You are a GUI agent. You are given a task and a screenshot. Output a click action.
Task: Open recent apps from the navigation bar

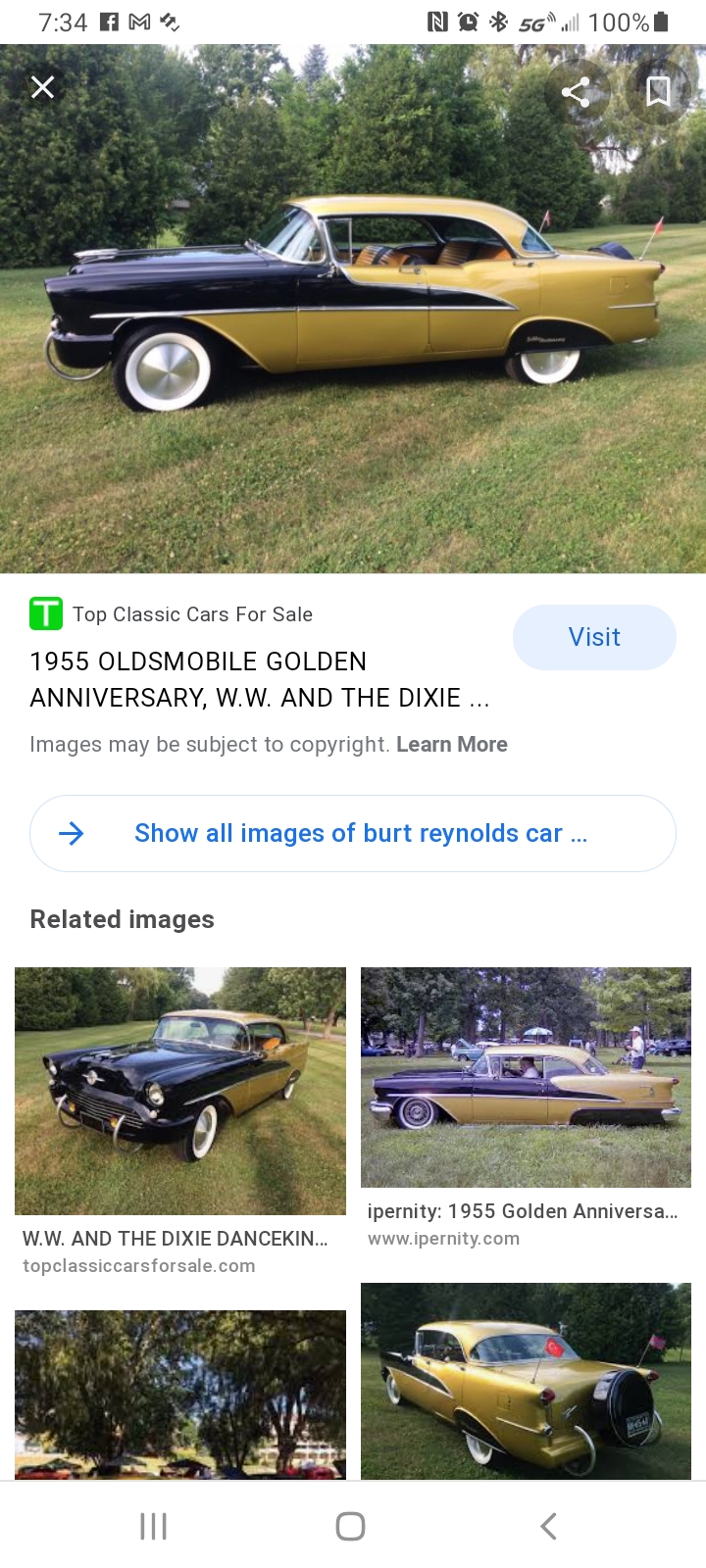pyautogui.click(x=154, y=1526)
